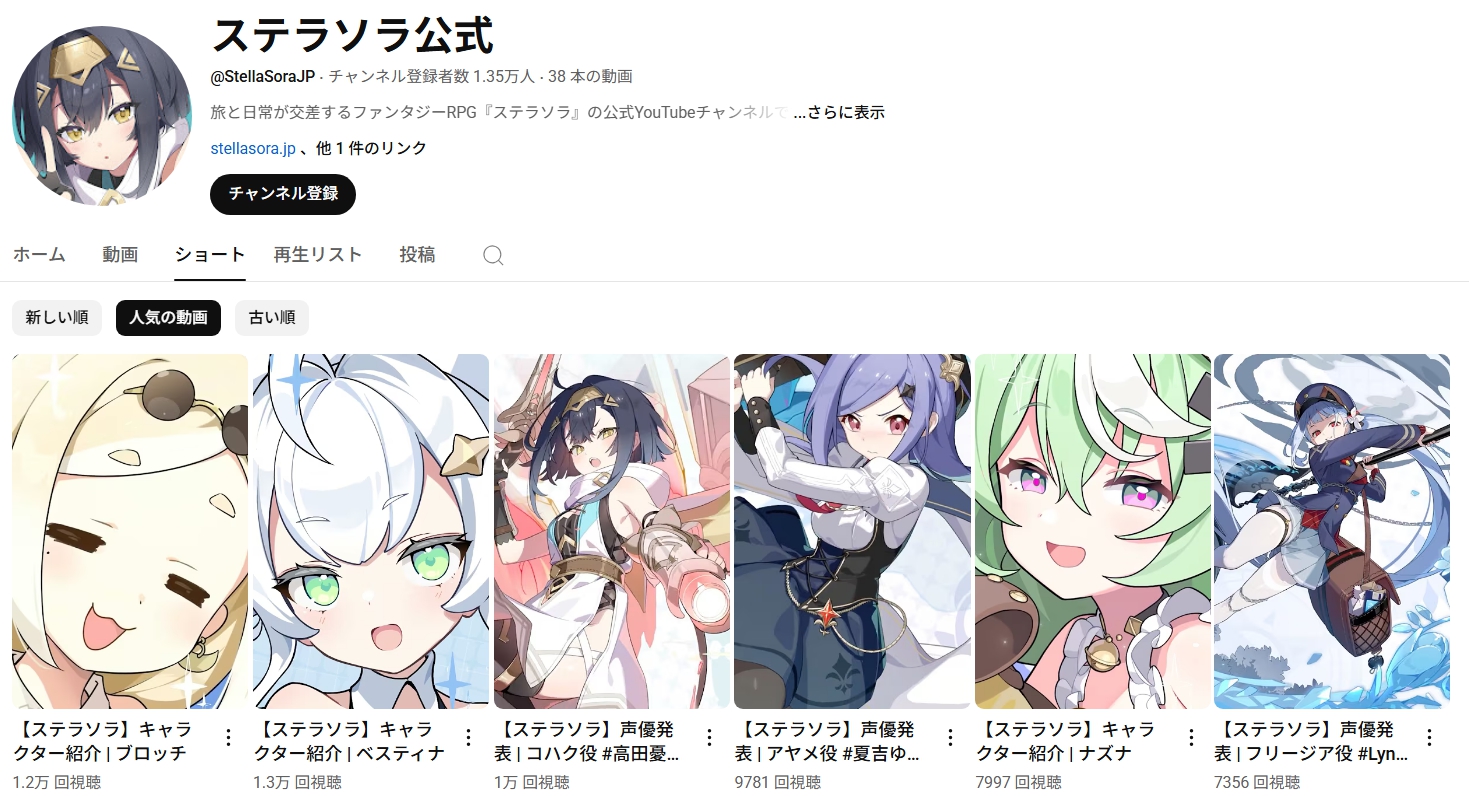Sort shorts by 新しい順

pos(57,318)
